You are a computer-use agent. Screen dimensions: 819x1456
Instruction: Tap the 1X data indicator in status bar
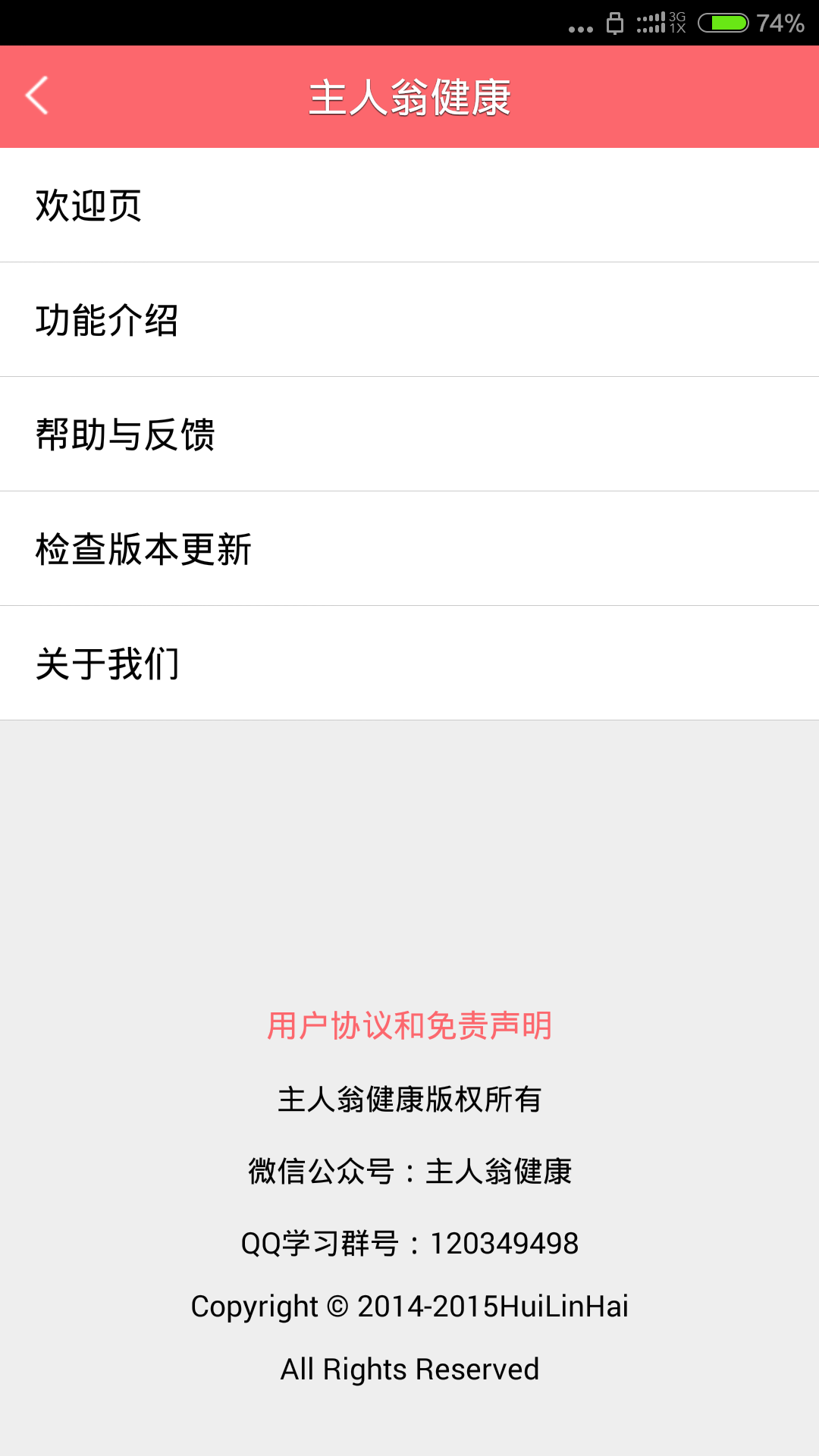click(x=677, y=29)
